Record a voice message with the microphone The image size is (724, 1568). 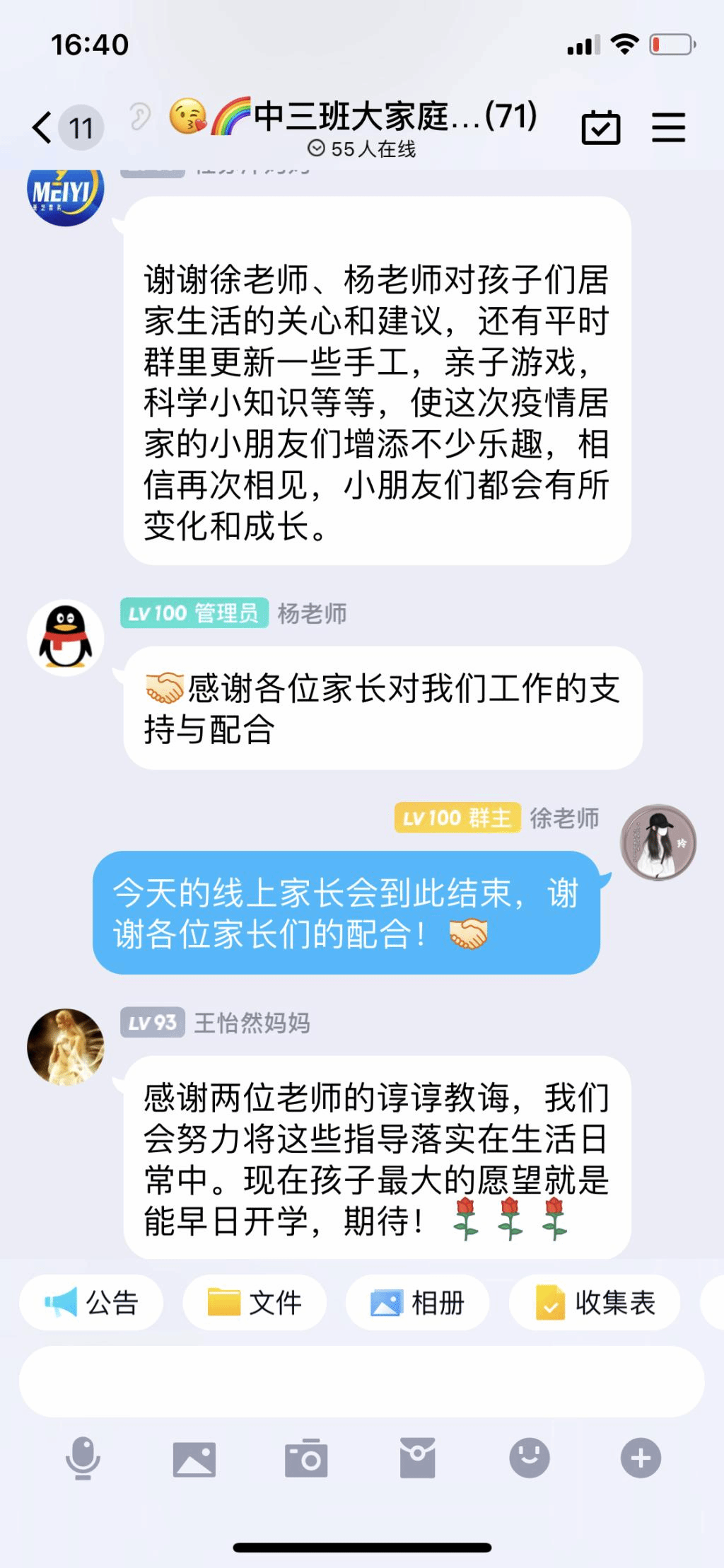click(83, 1458)
